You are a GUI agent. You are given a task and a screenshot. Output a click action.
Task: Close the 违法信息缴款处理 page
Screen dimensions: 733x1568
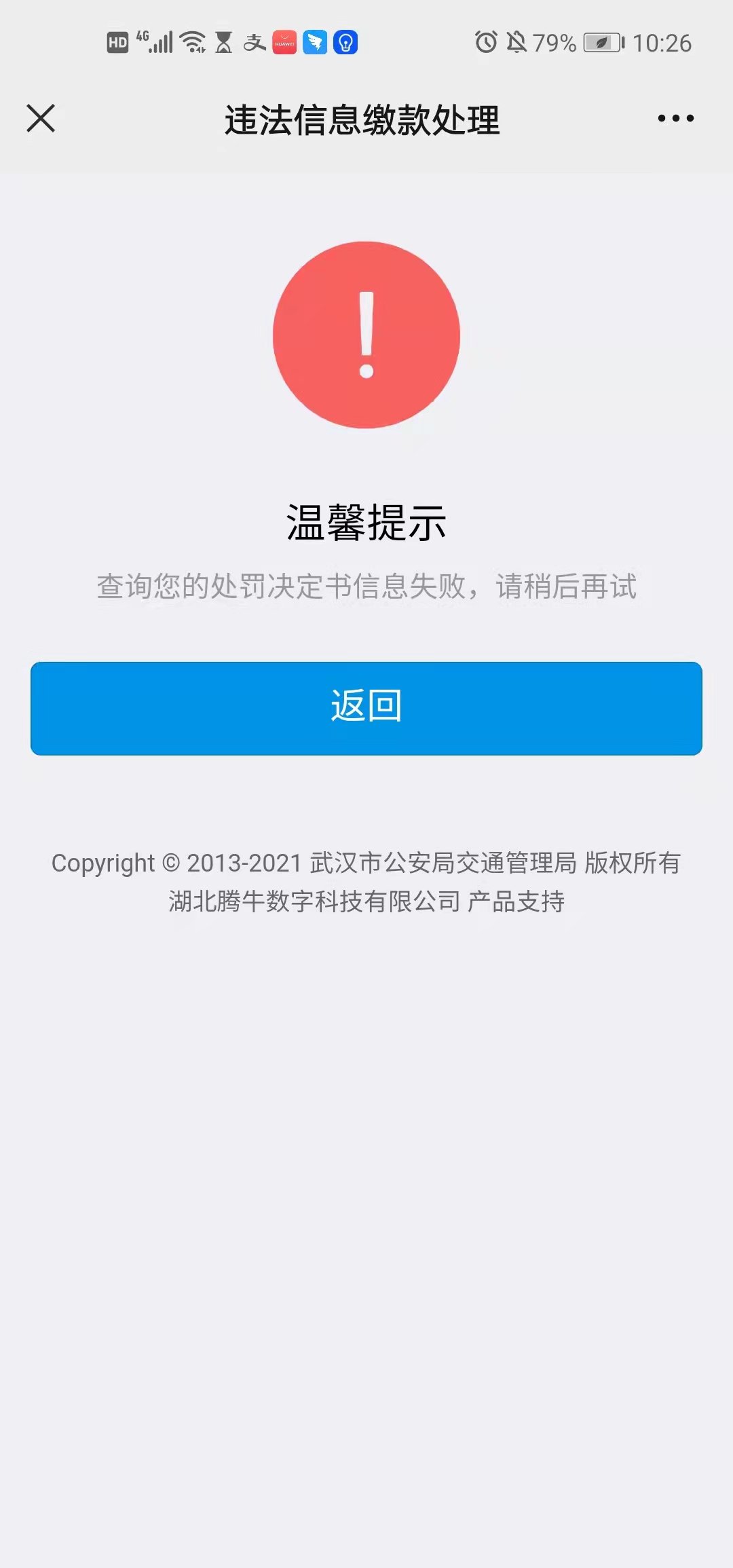point(41,118)
